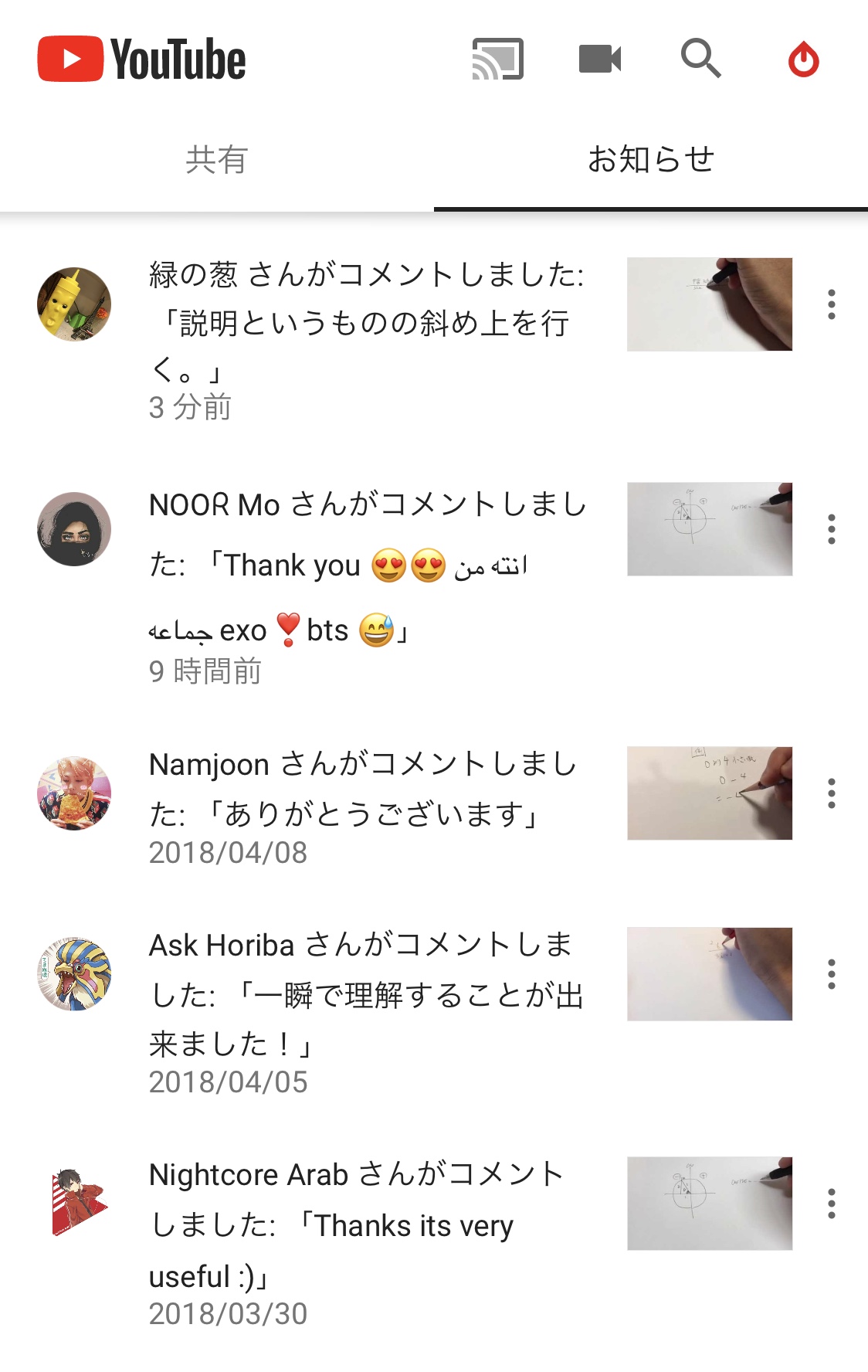Open 緑の葱's comment notification

pos(367,324)
